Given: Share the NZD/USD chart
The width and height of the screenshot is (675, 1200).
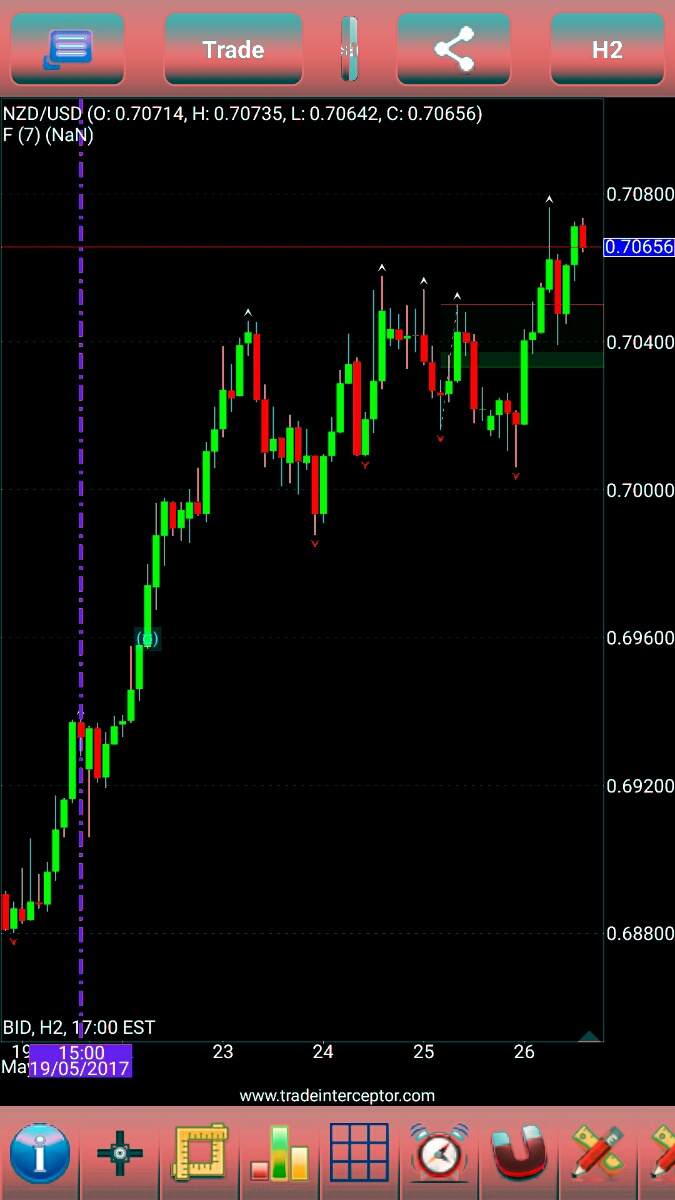Looking at the screenshot, I should point(454,49).
